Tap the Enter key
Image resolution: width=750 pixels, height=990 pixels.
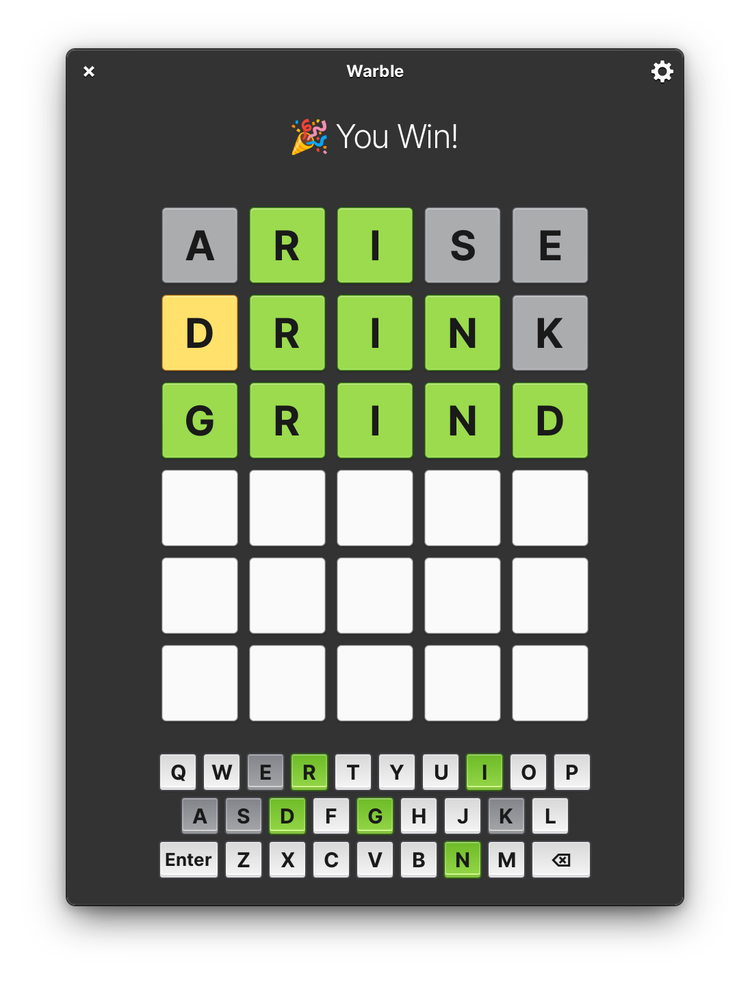(188, 860)
